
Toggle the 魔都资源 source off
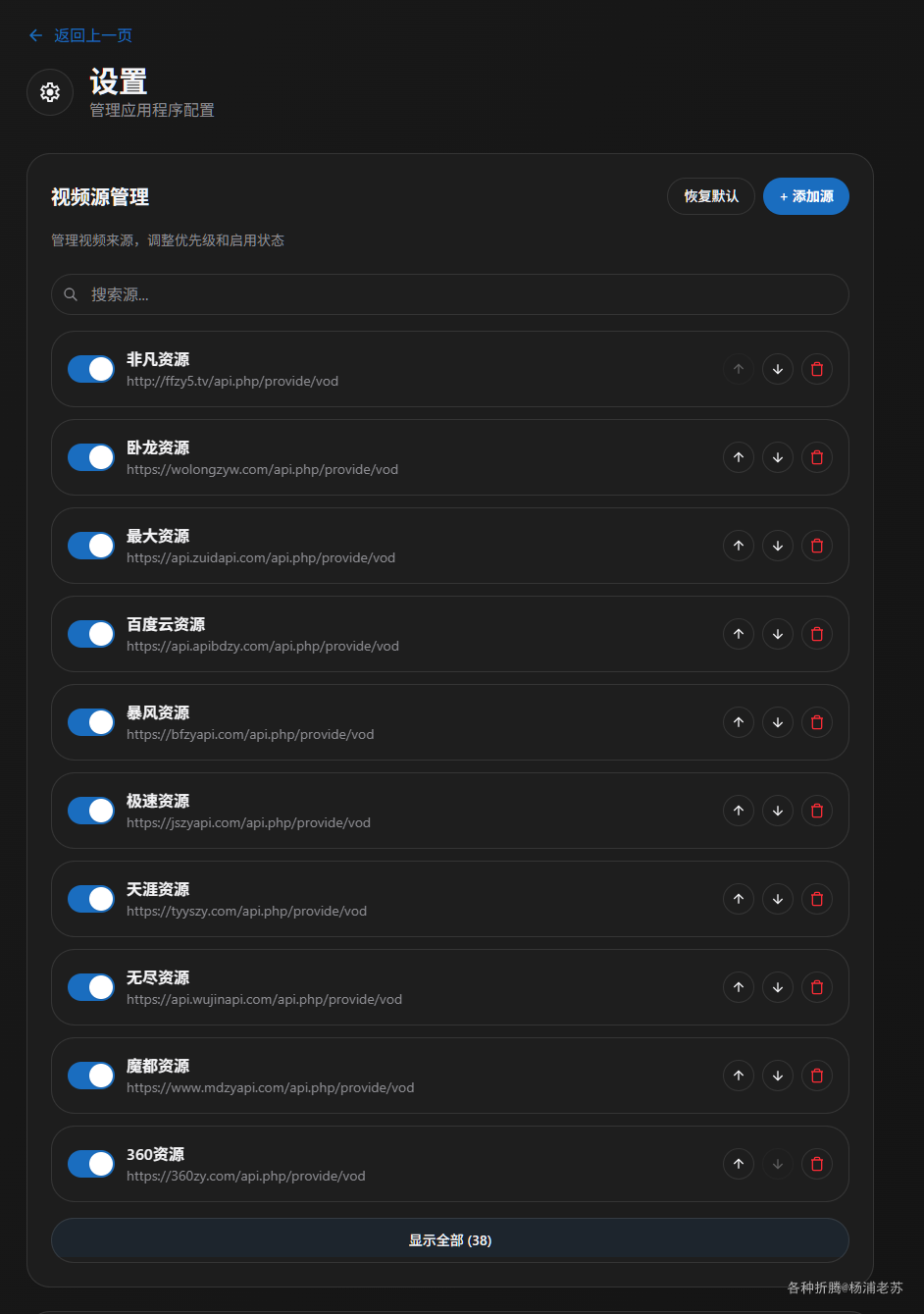pos(91,1076)
